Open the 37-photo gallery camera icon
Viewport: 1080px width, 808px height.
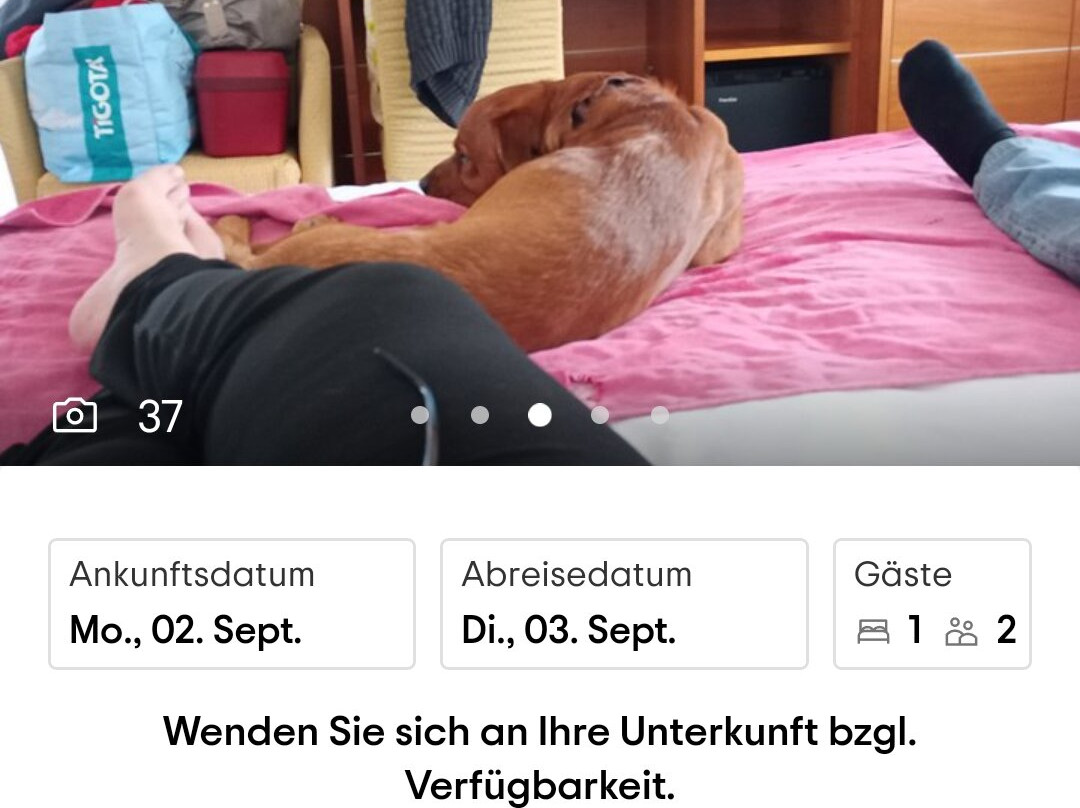click(x=75, y=415)
